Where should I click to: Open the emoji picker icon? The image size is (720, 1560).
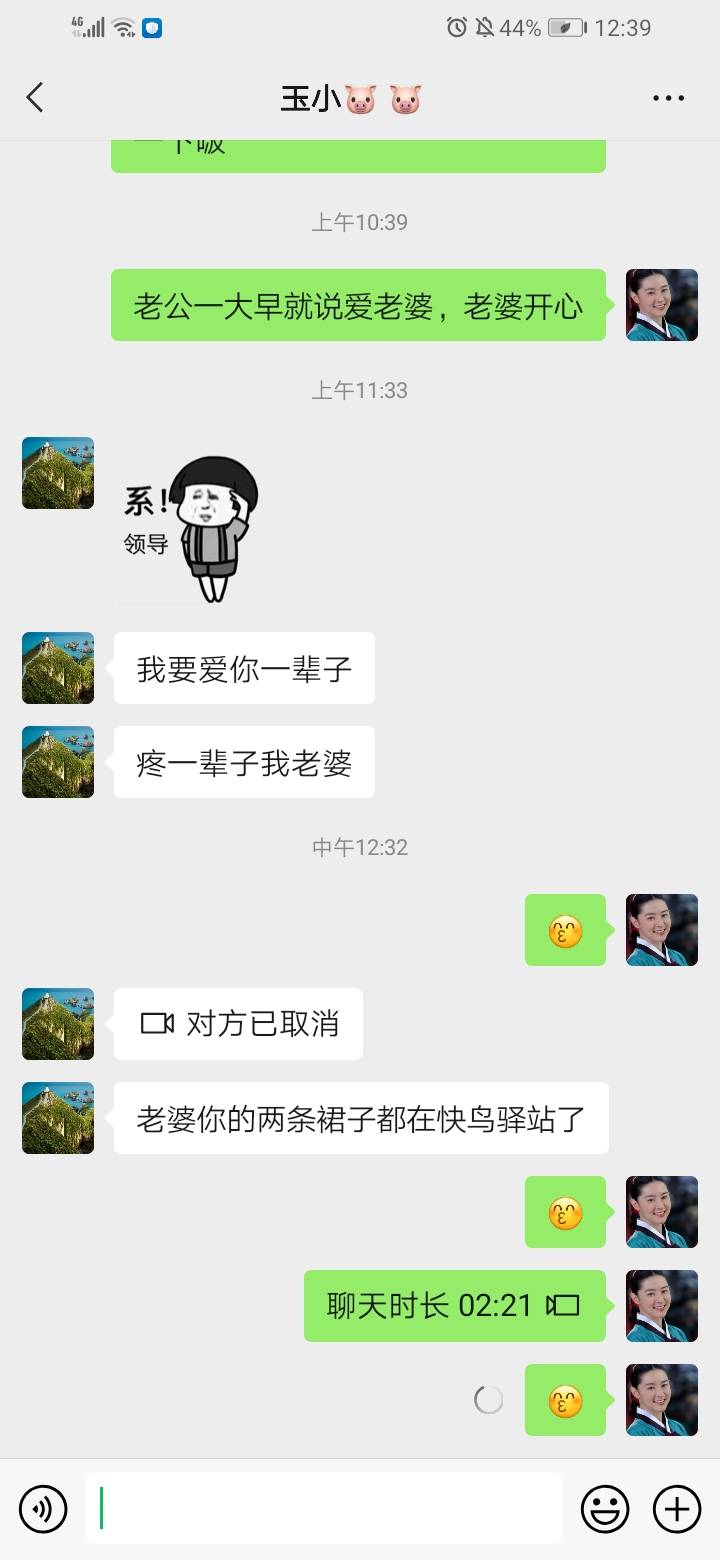click(607, 1508)
